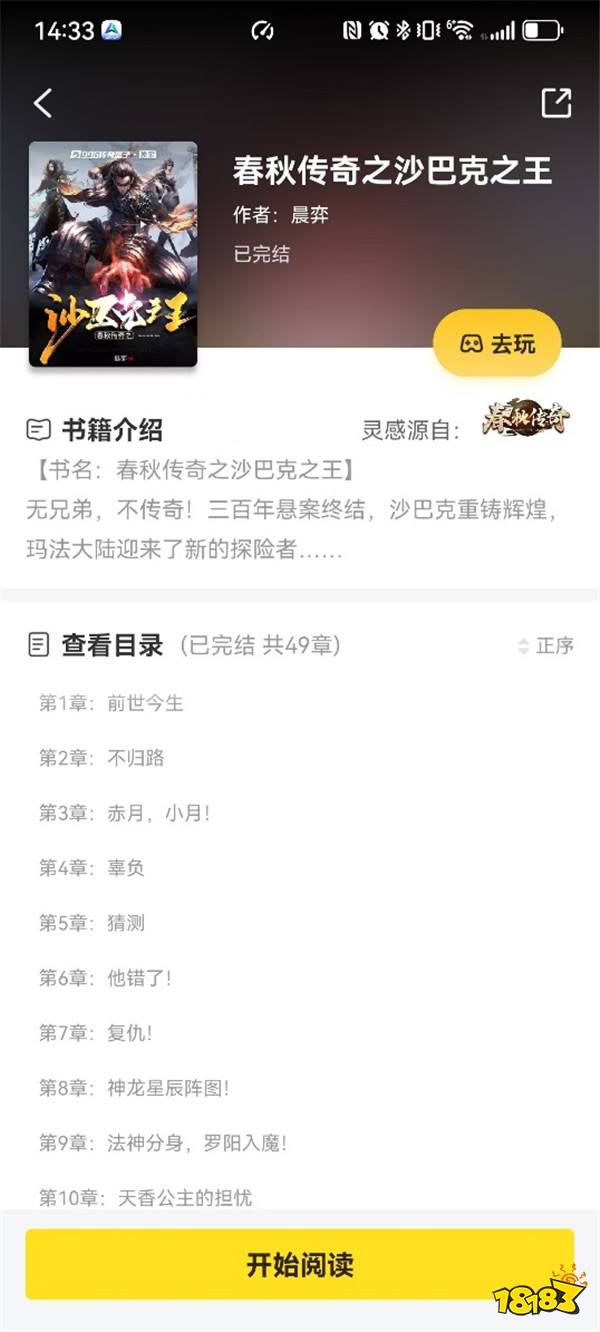
Task: Open chapter 第9章: 法神分身，罗阳入魔!
Action: pos(163,1143)
